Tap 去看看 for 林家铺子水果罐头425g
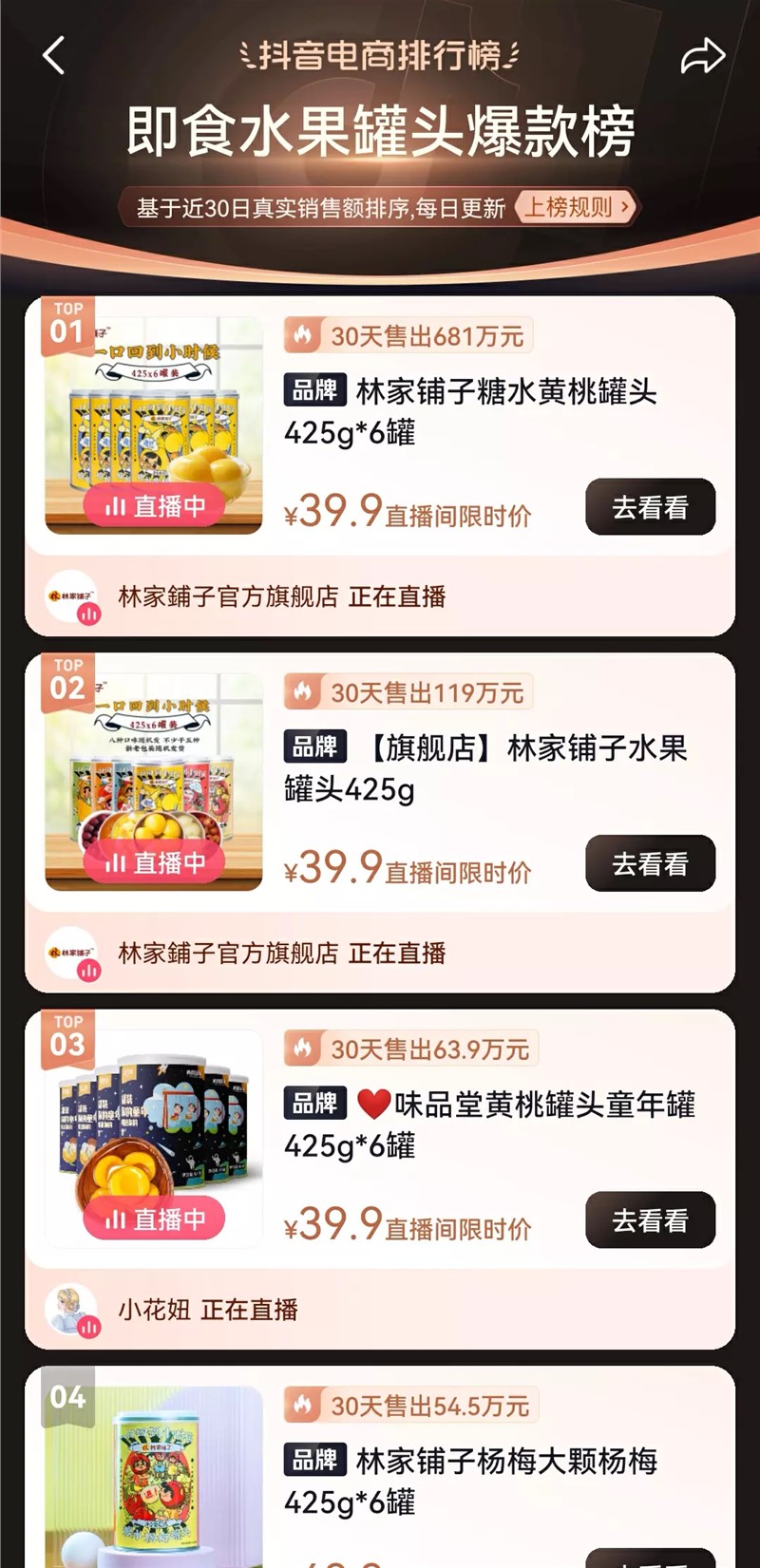The height and width of the screenshot is (1568, 760). 650,863
